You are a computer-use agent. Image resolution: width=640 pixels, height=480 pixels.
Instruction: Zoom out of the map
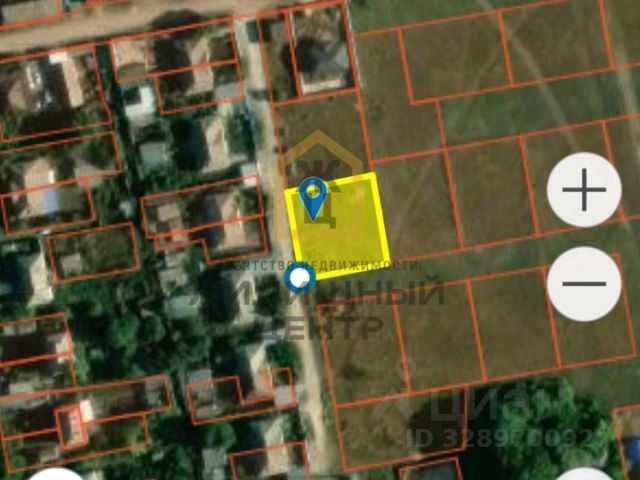(x=585, y=283)
